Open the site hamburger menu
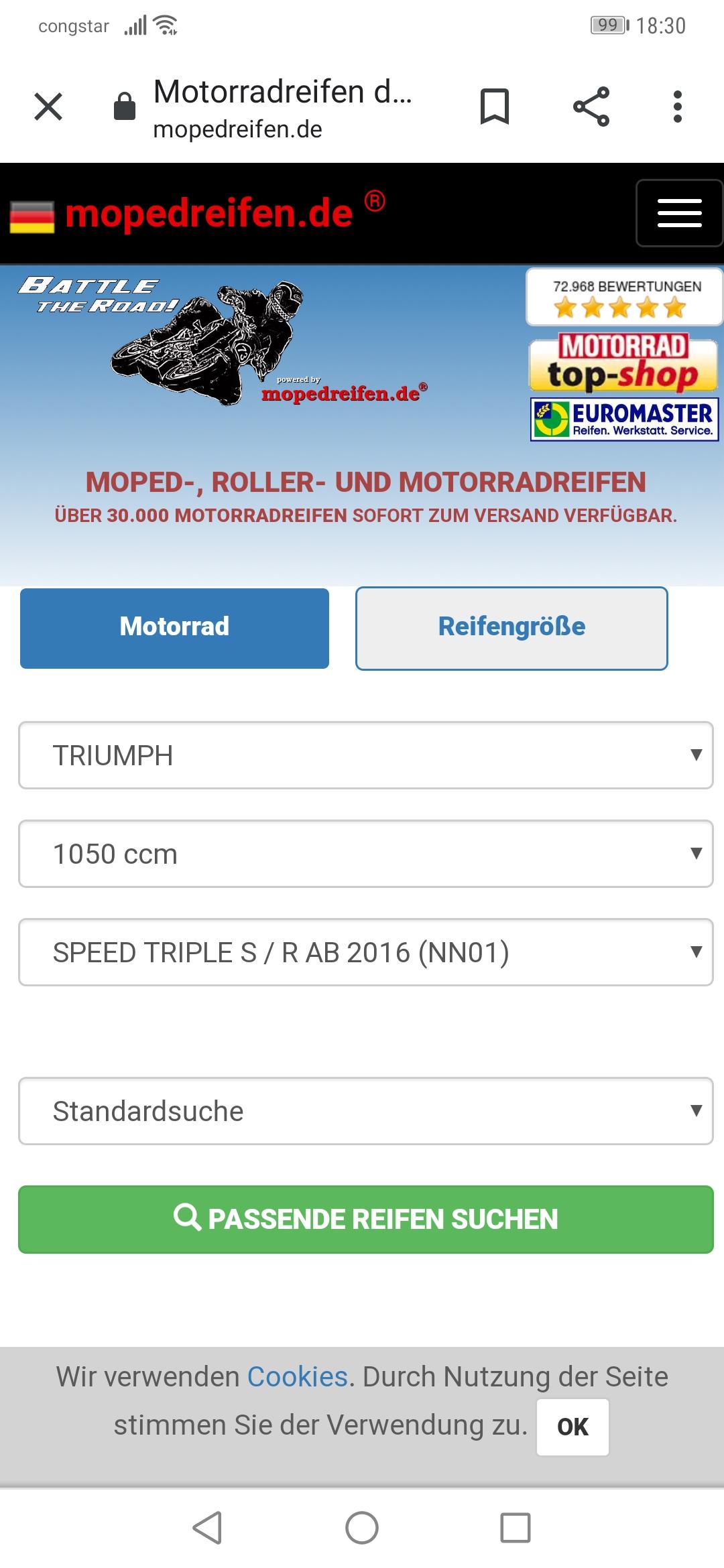This screenshot has width=724, height=1568. (679, 213)
